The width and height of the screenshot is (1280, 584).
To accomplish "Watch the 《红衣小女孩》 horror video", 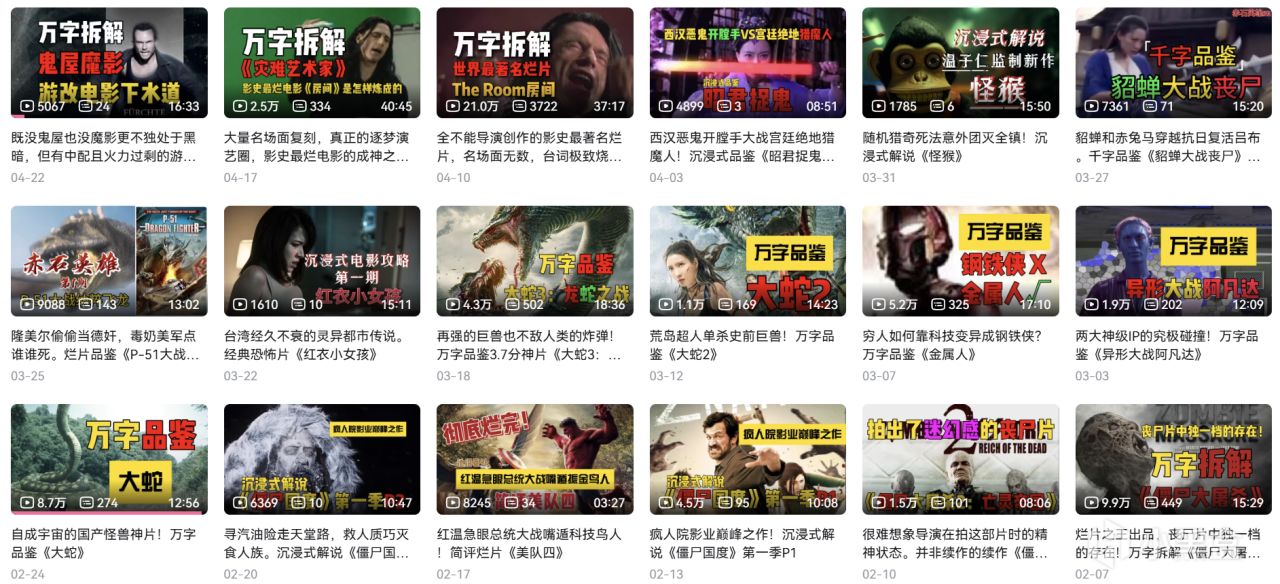I will pos(322,261).
